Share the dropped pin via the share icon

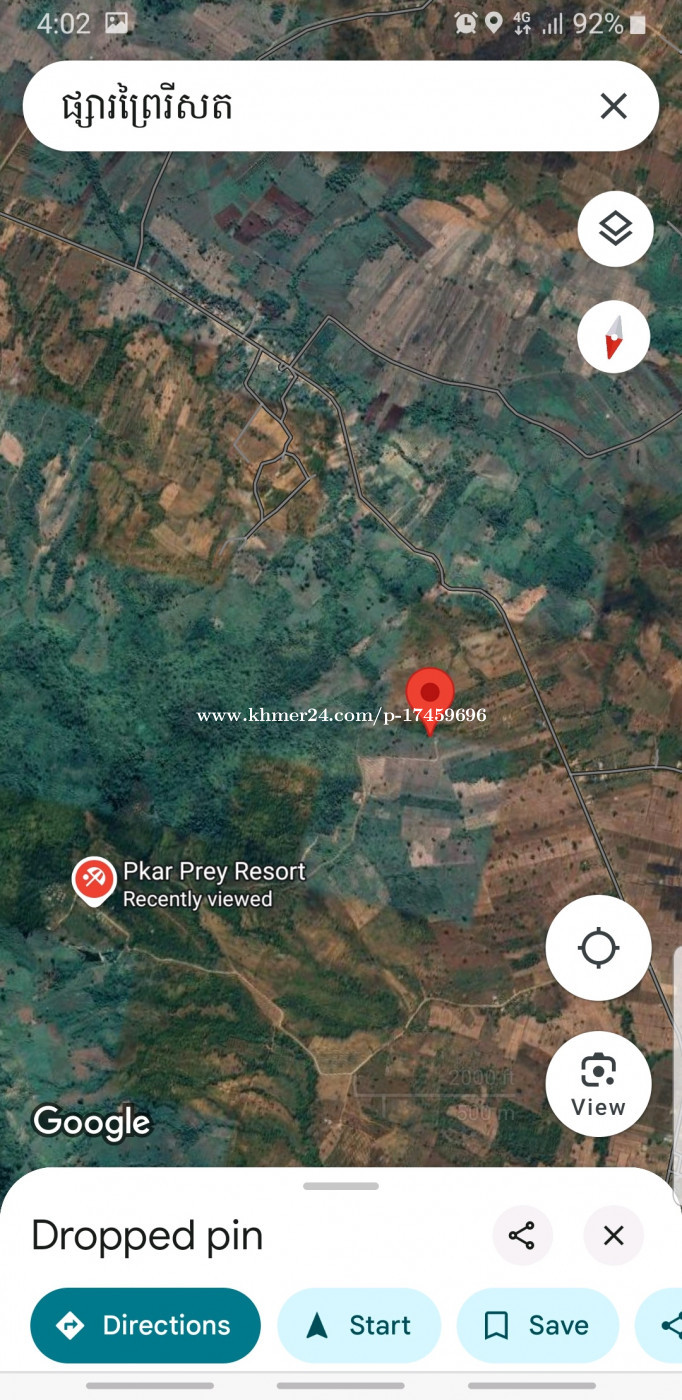[522, 1236]
